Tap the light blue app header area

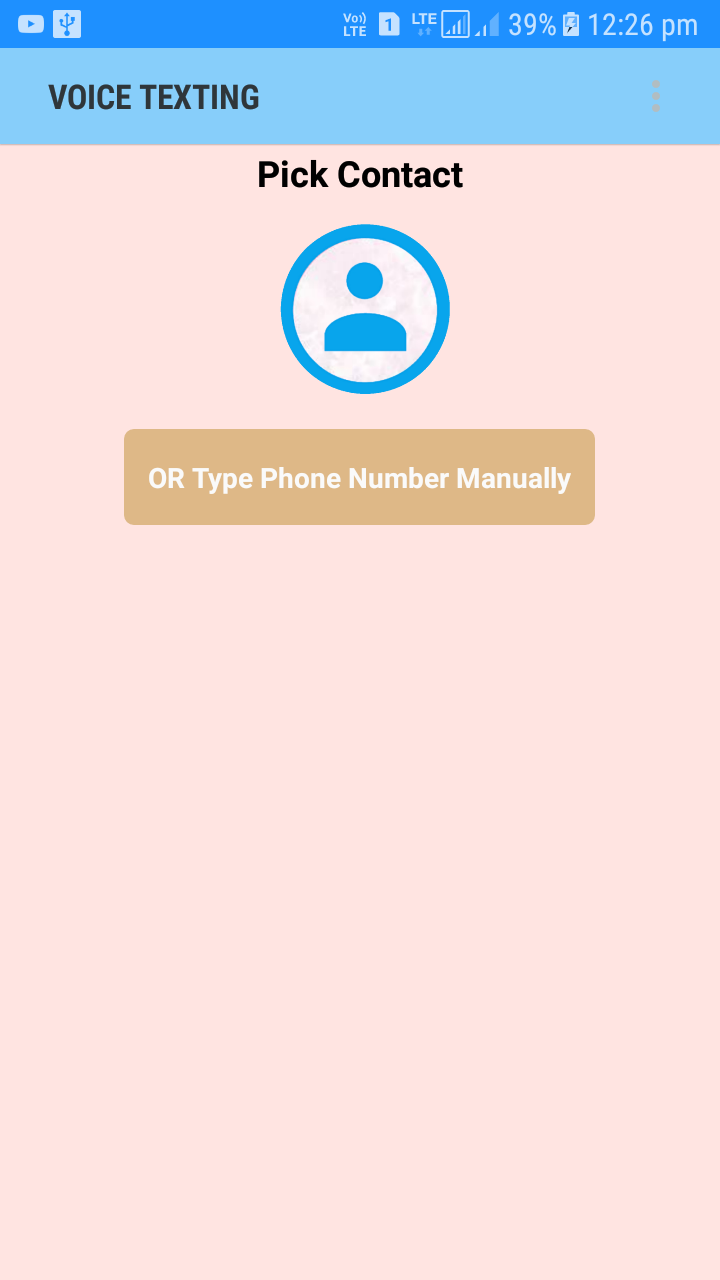[360, 96]
